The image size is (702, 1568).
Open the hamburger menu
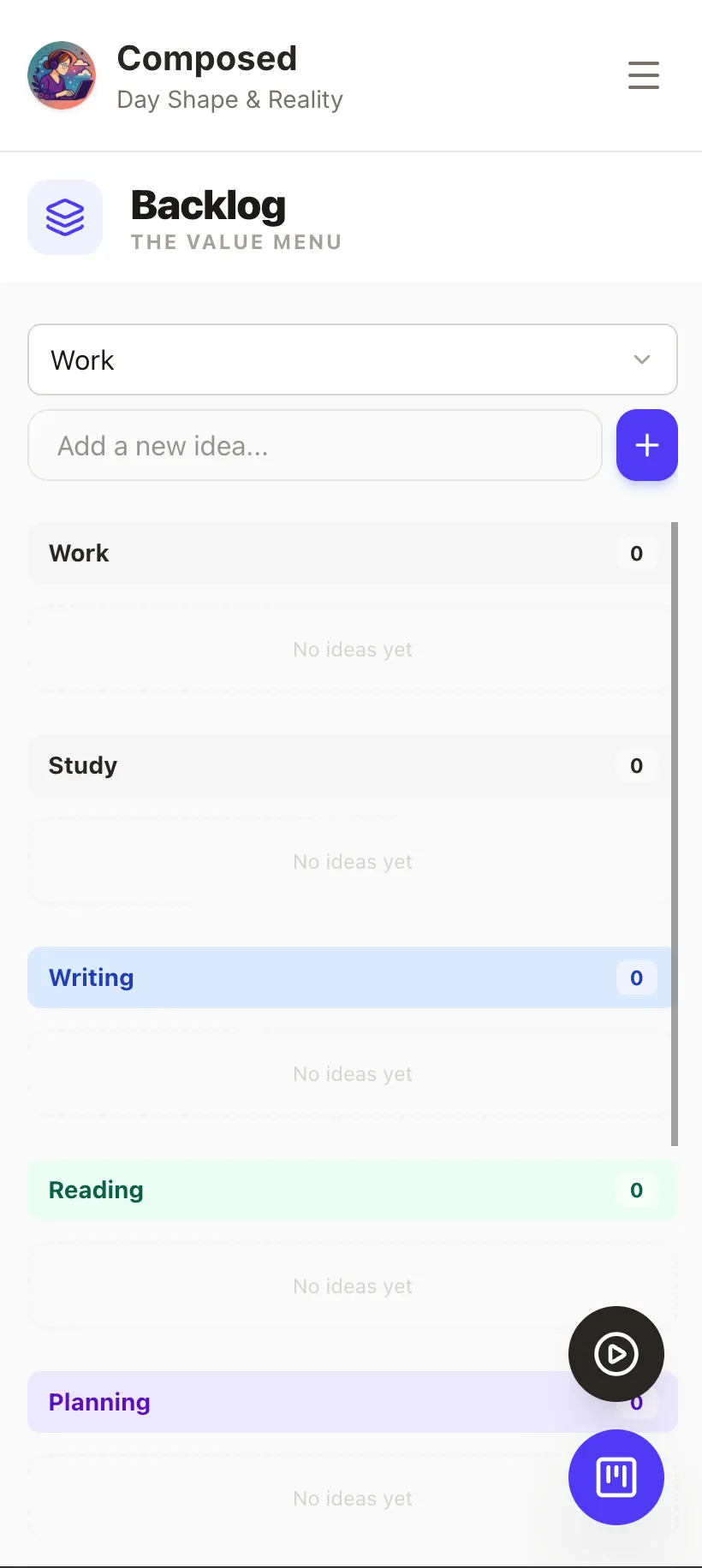643,75
